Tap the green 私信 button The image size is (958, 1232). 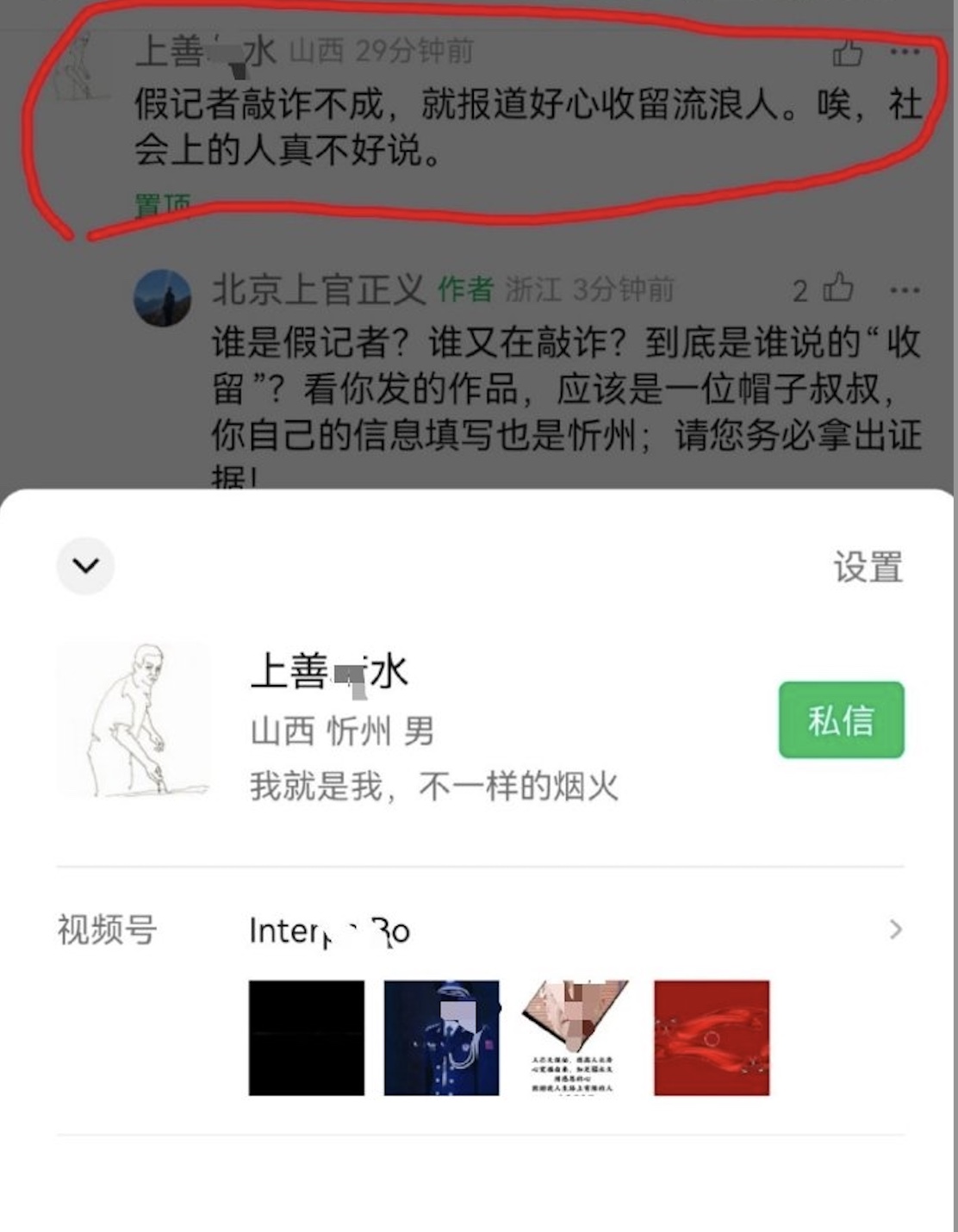coord(841,720)
